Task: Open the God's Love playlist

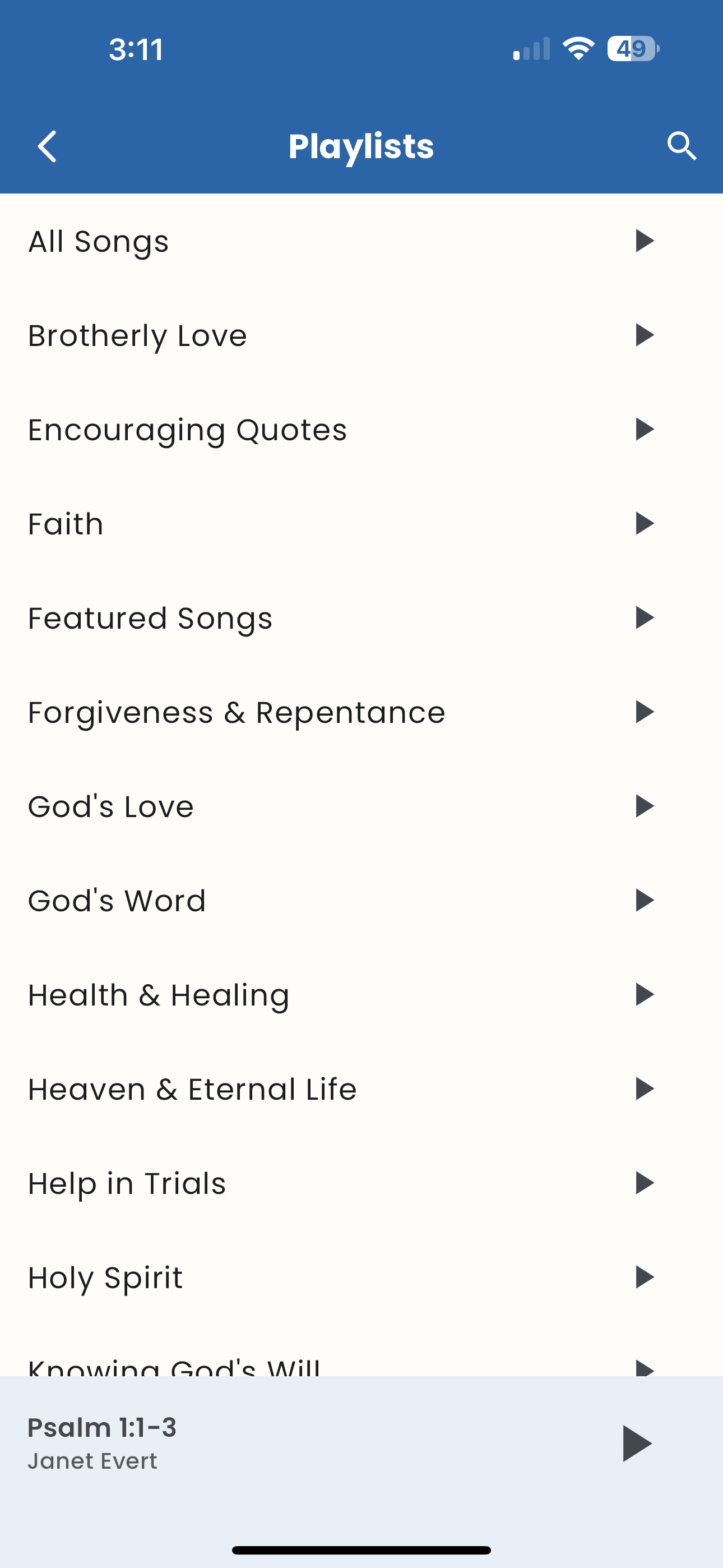Action: [361, 806]
